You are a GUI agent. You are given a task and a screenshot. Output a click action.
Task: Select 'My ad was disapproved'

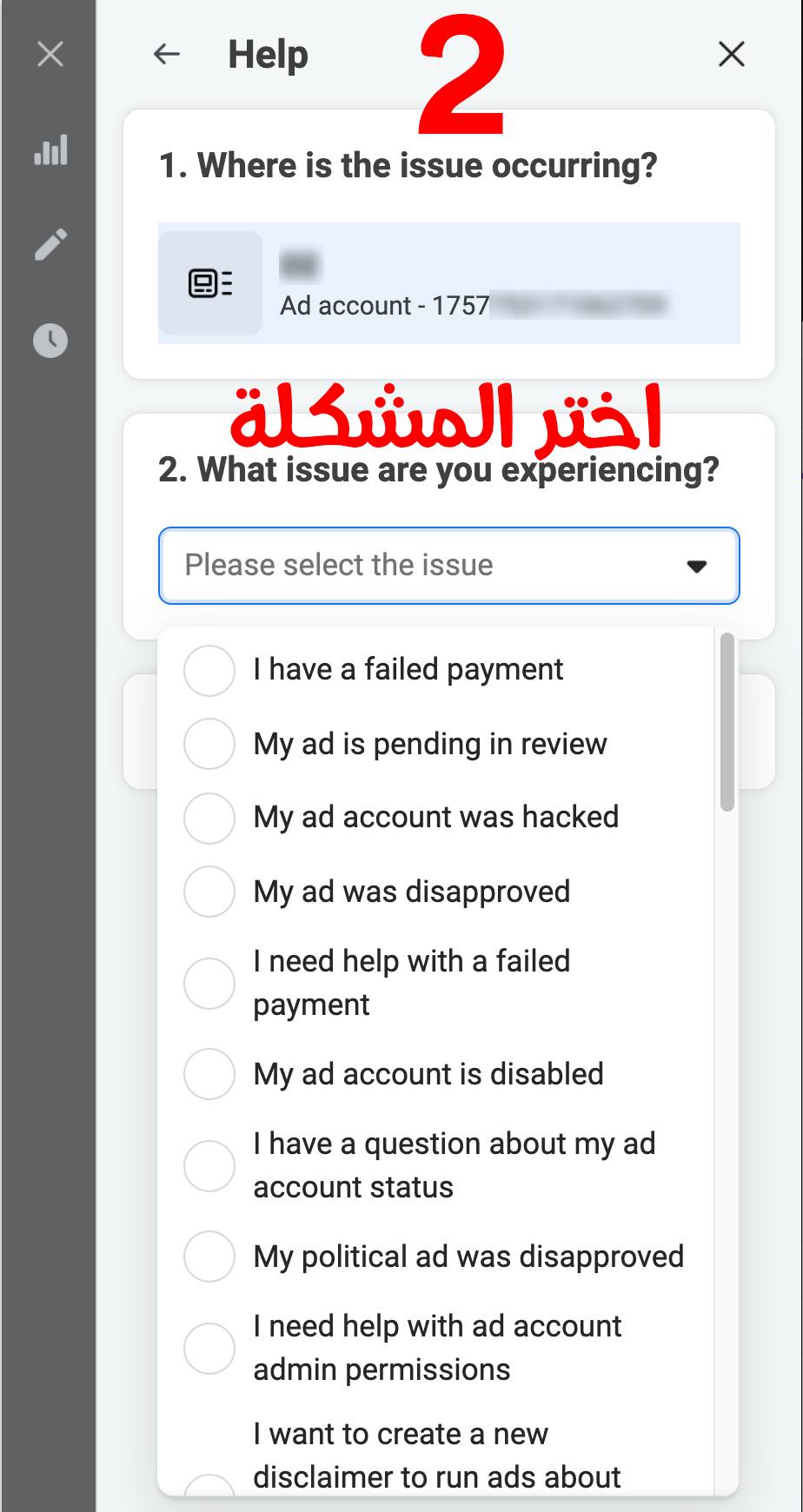pyautogui.click(x=209, y=892)
